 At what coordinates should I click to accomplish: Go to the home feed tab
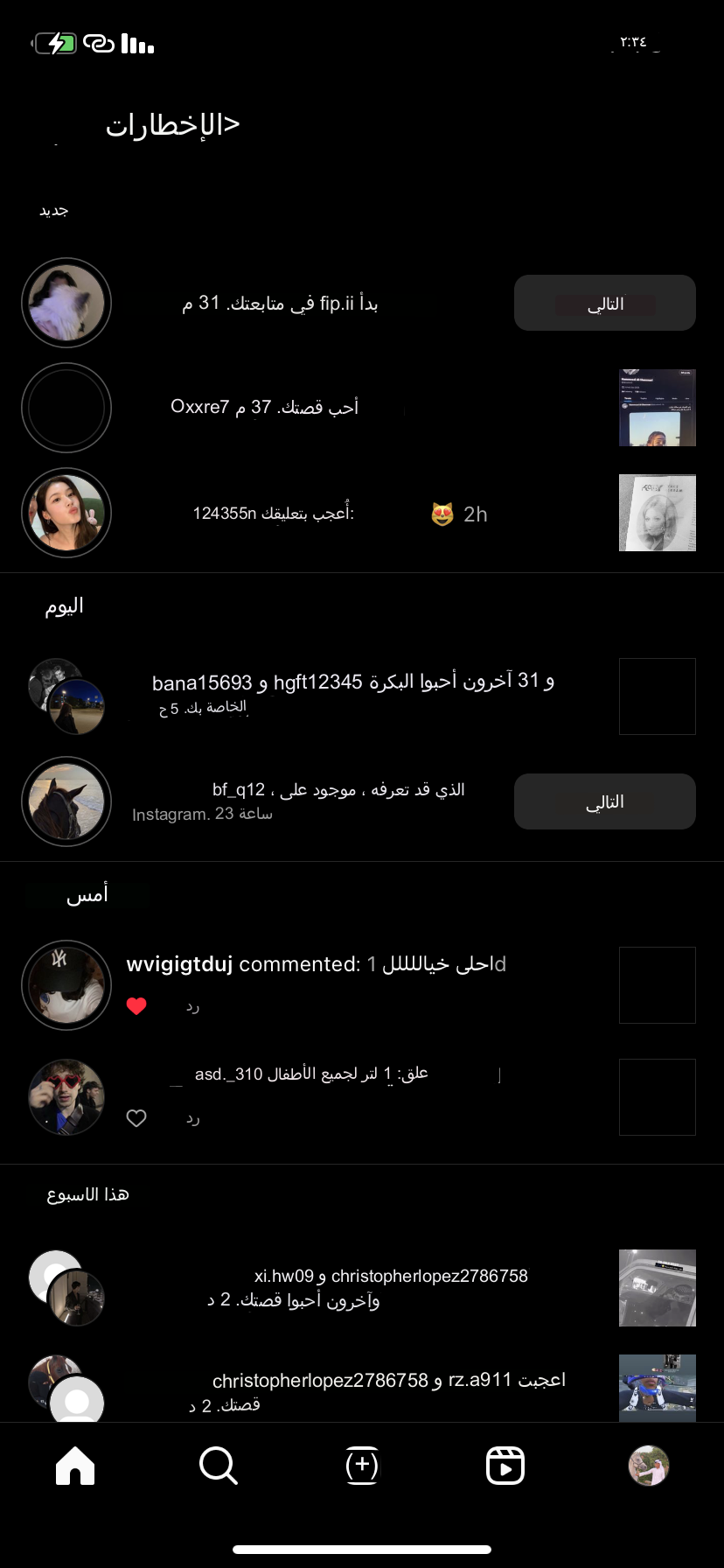coord(75,1465)
